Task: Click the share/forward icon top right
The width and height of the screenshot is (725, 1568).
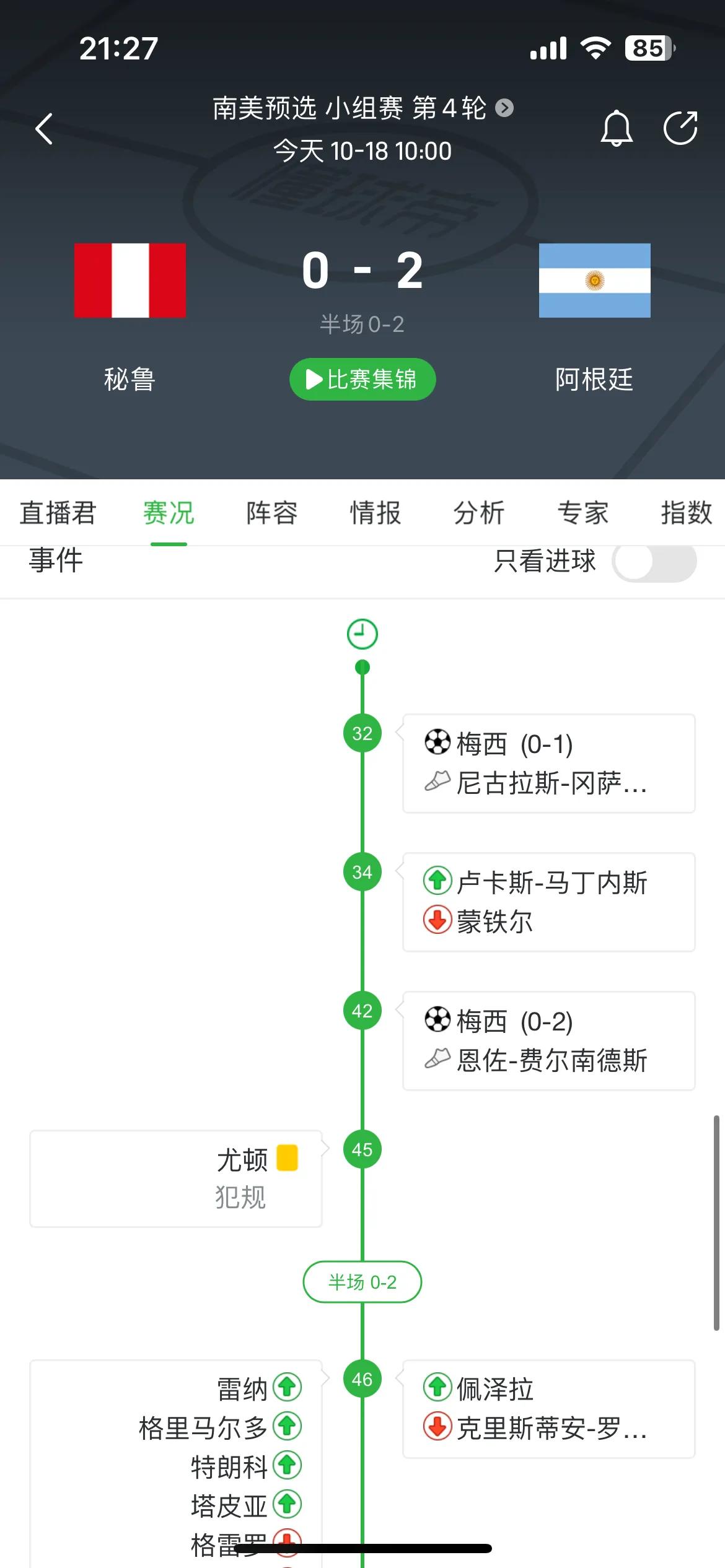Action: 682,128
